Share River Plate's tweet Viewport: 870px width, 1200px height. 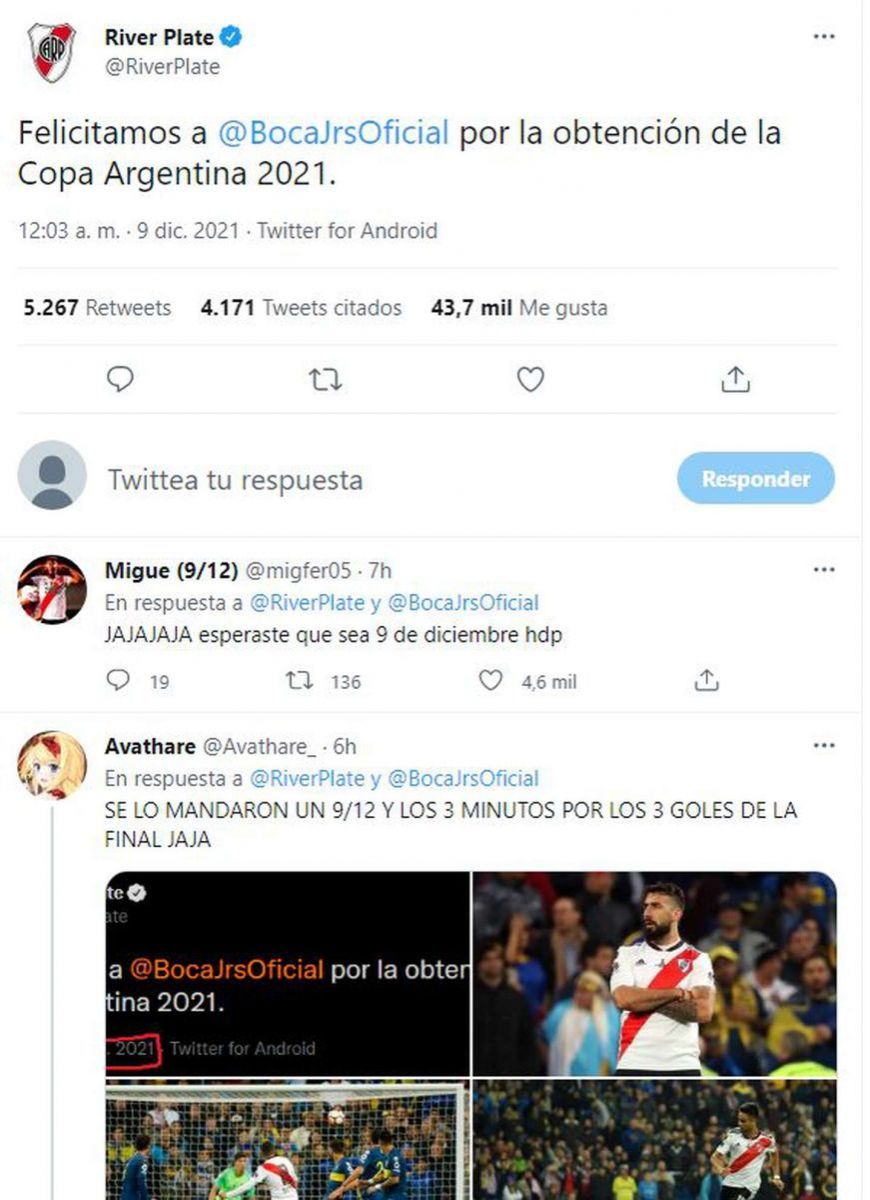tap(735, 379)
